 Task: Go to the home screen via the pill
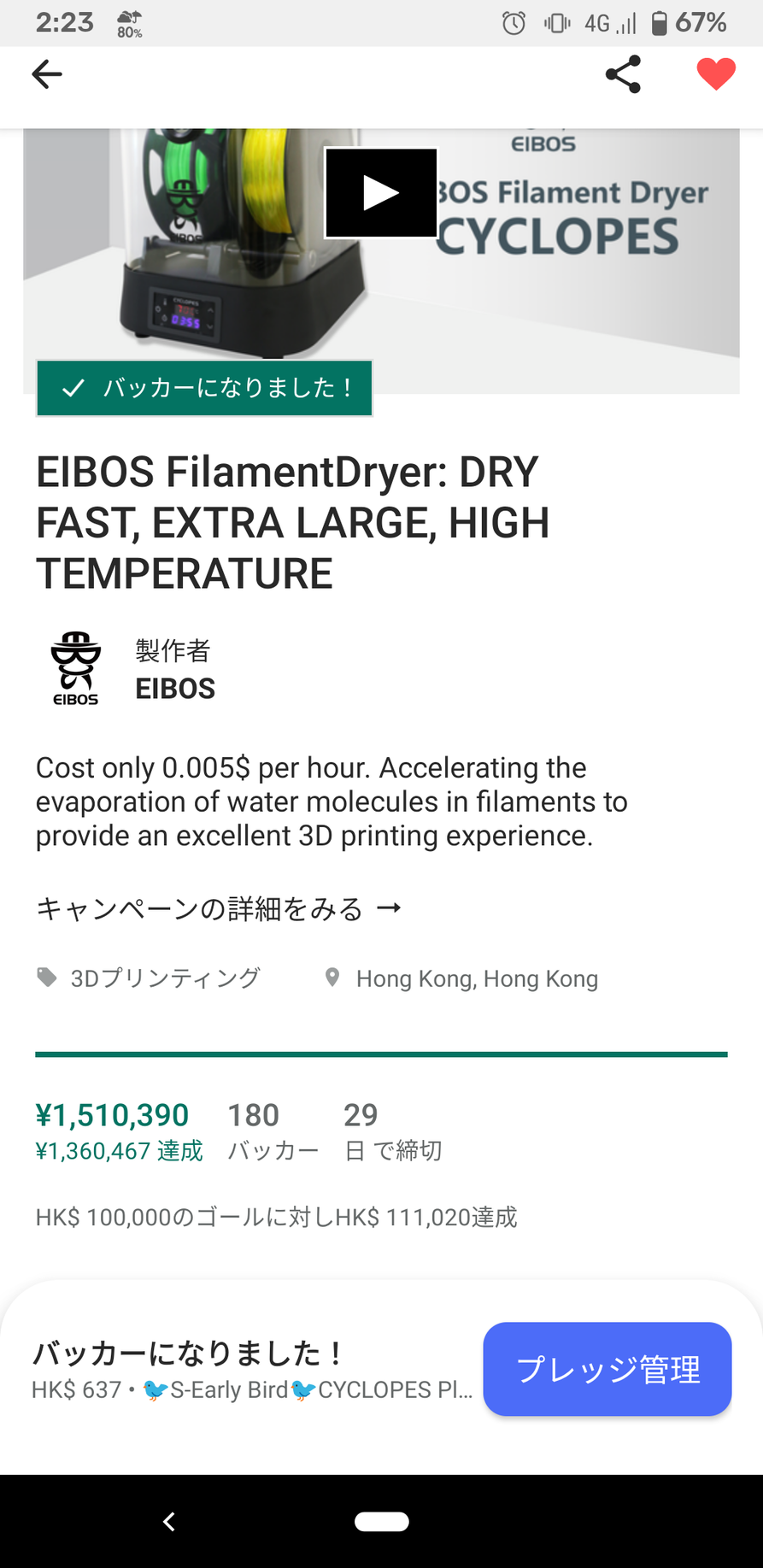[381, 1522]
